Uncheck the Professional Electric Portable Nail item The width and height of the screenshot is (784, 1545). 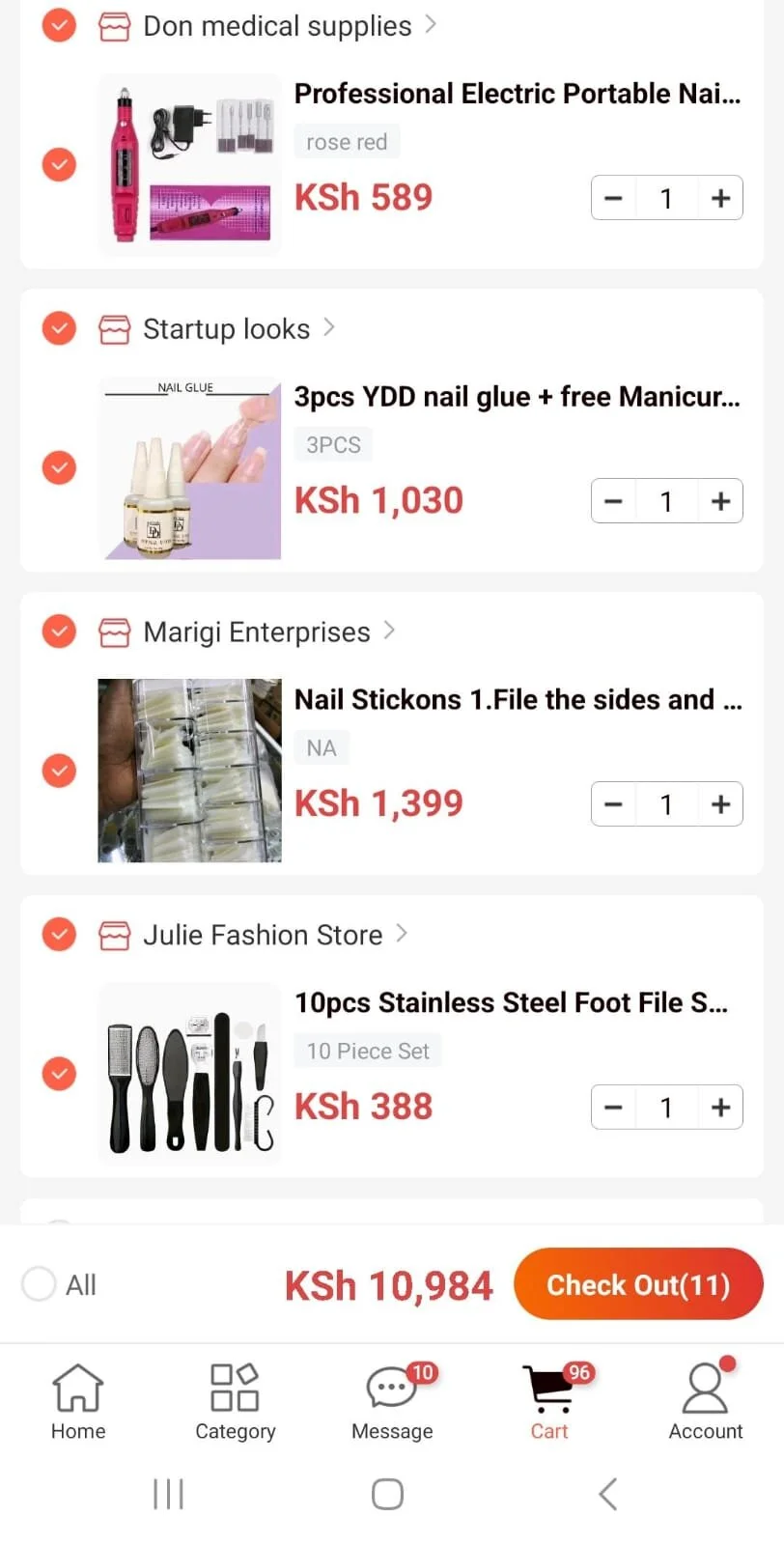[59, 164]
